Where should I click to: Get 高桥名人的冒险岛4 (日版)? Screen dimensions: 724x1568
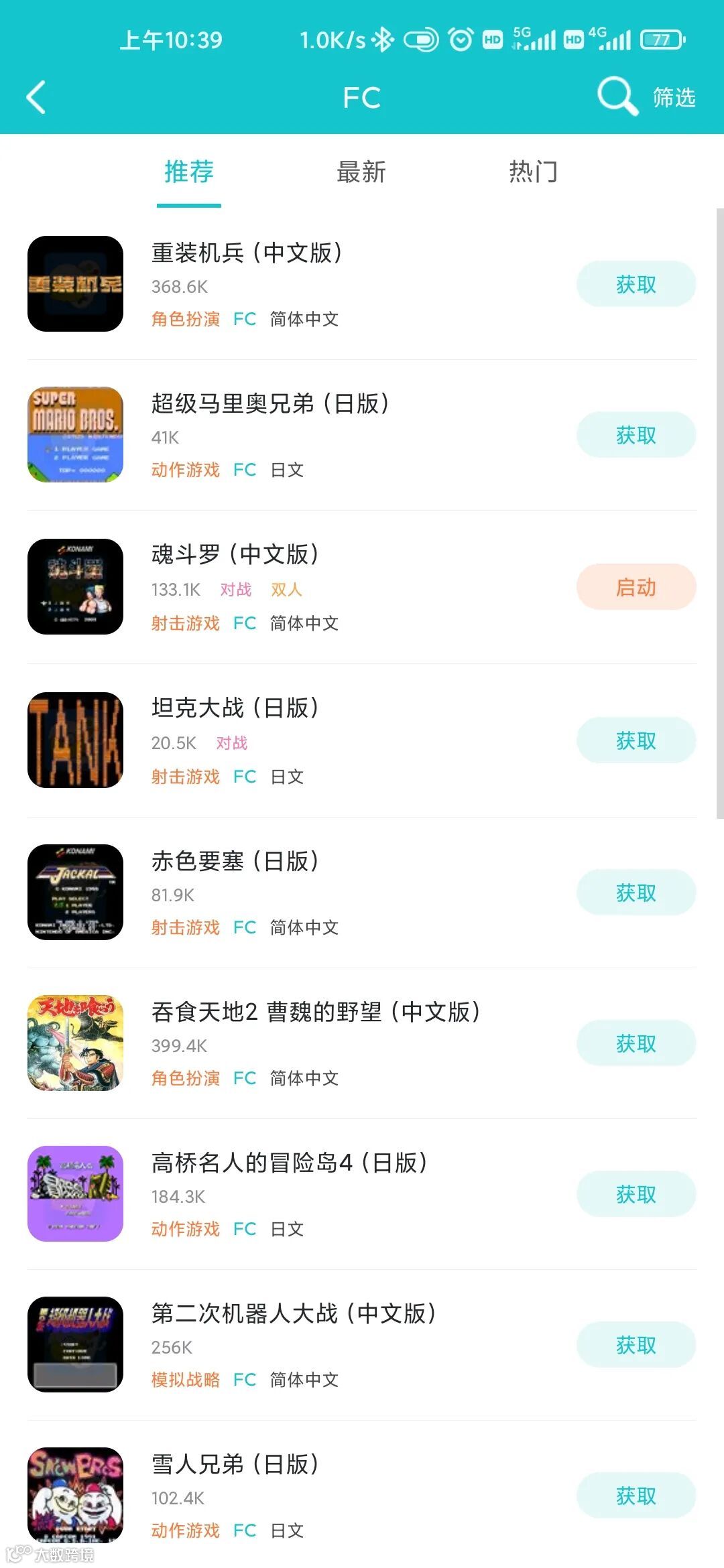(x=636, y=1194)
